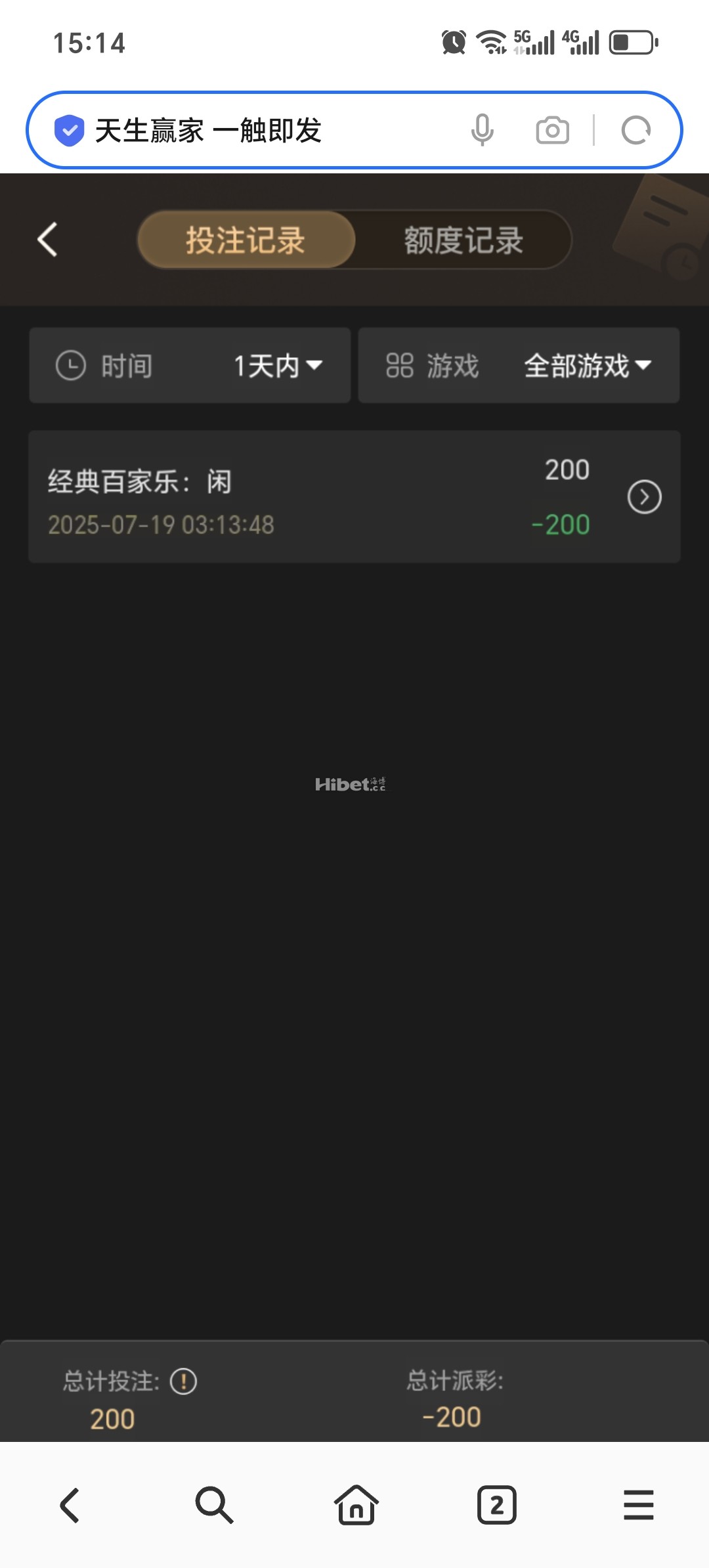Select the 投注记录 tab
709x1568 pixels.
coord(246,240)
